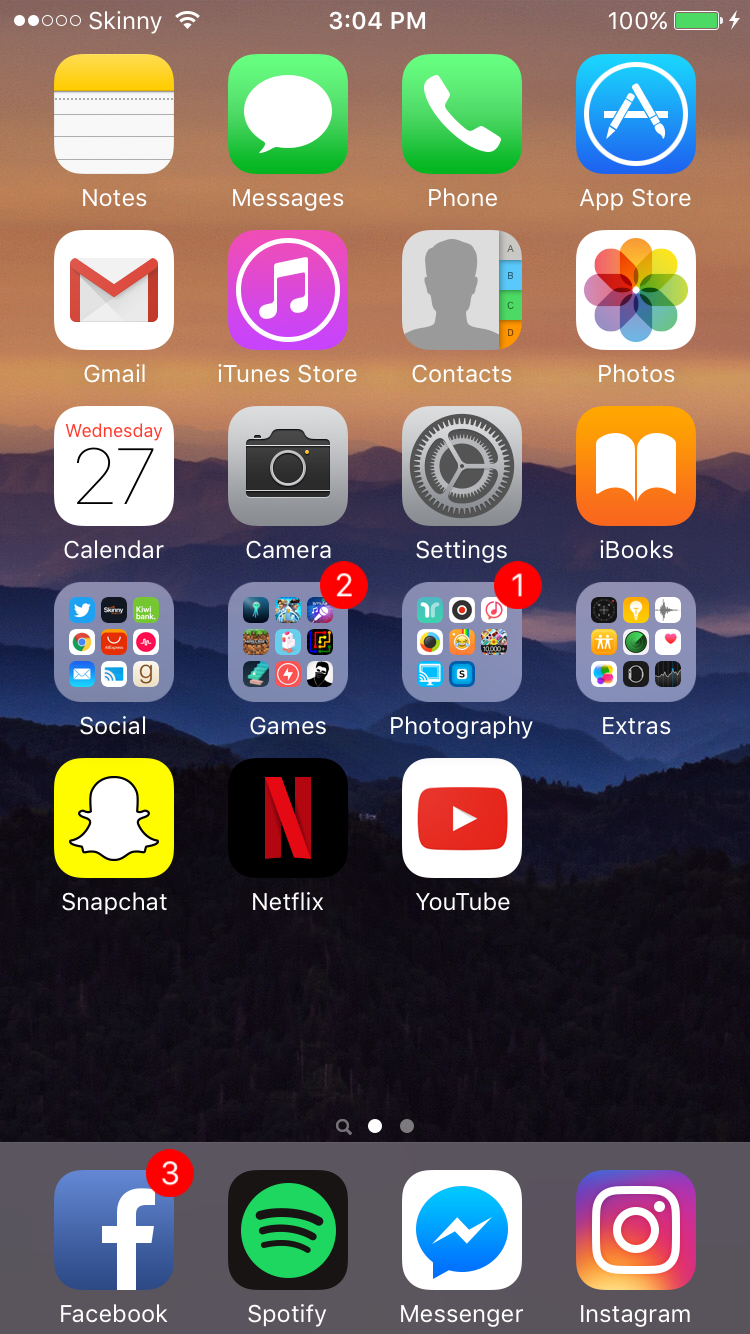Launch the Camera

click(x=288, y=466)
